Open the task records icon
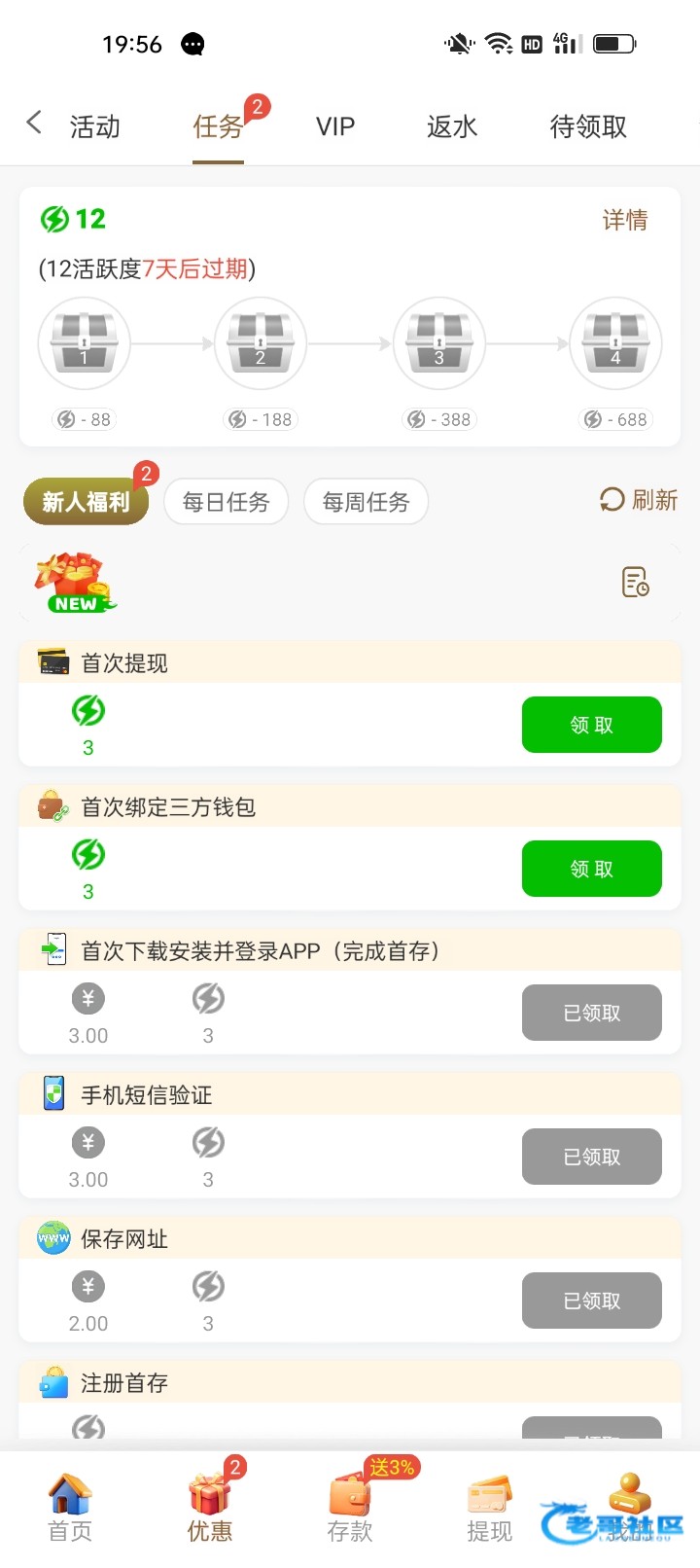 [635, 582]
